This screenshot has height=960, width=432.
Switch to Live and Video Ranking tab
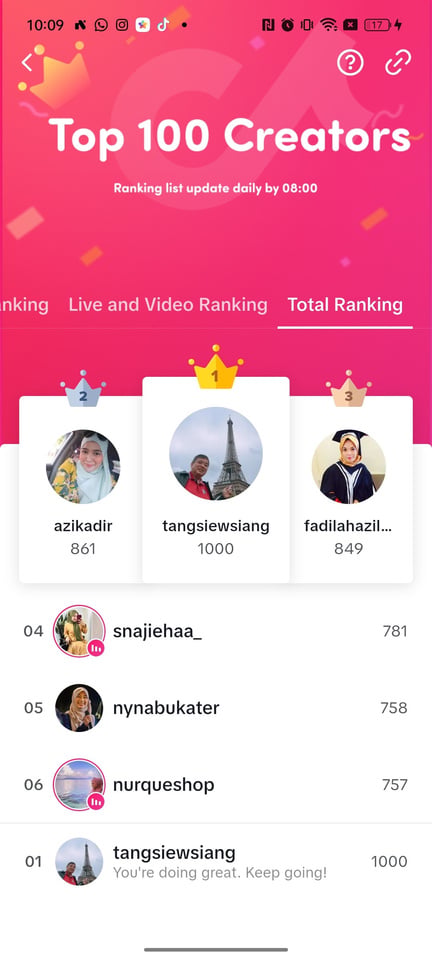(x=168, y=305)
